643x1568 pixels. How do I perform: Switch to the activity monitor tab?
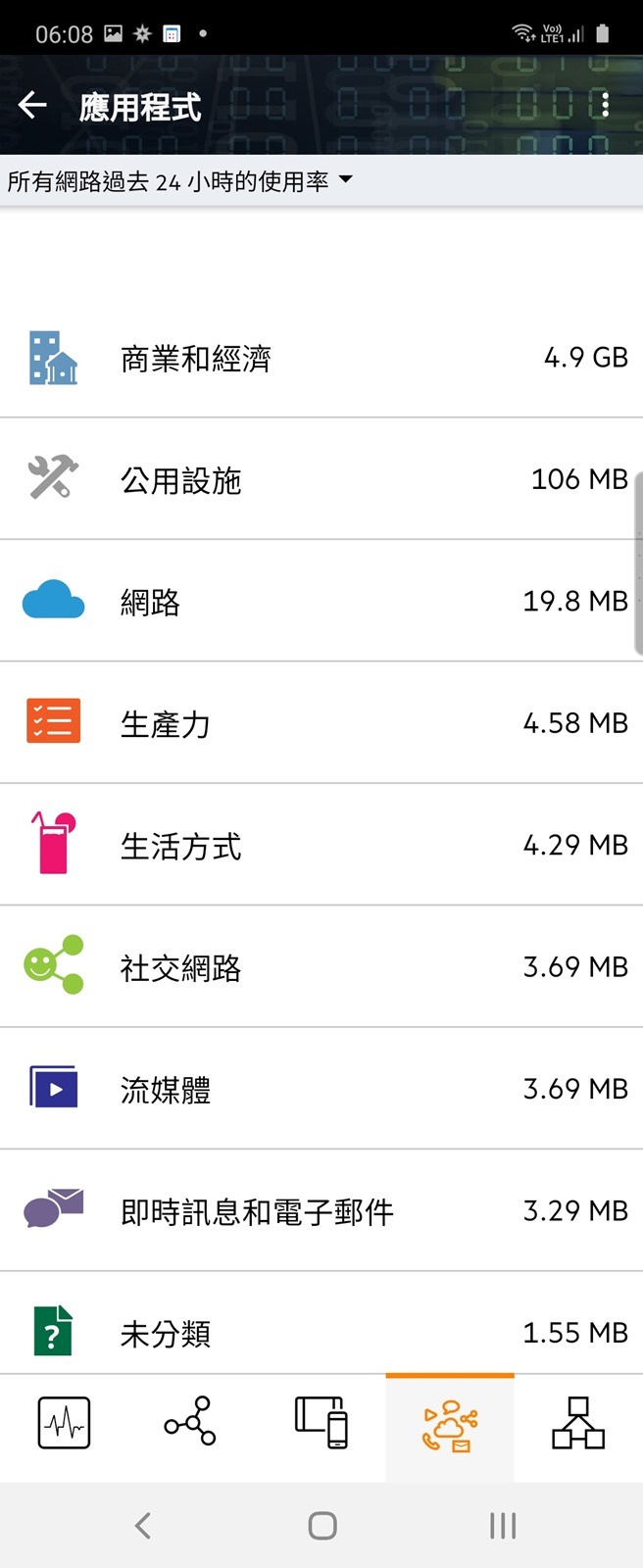64,1423
